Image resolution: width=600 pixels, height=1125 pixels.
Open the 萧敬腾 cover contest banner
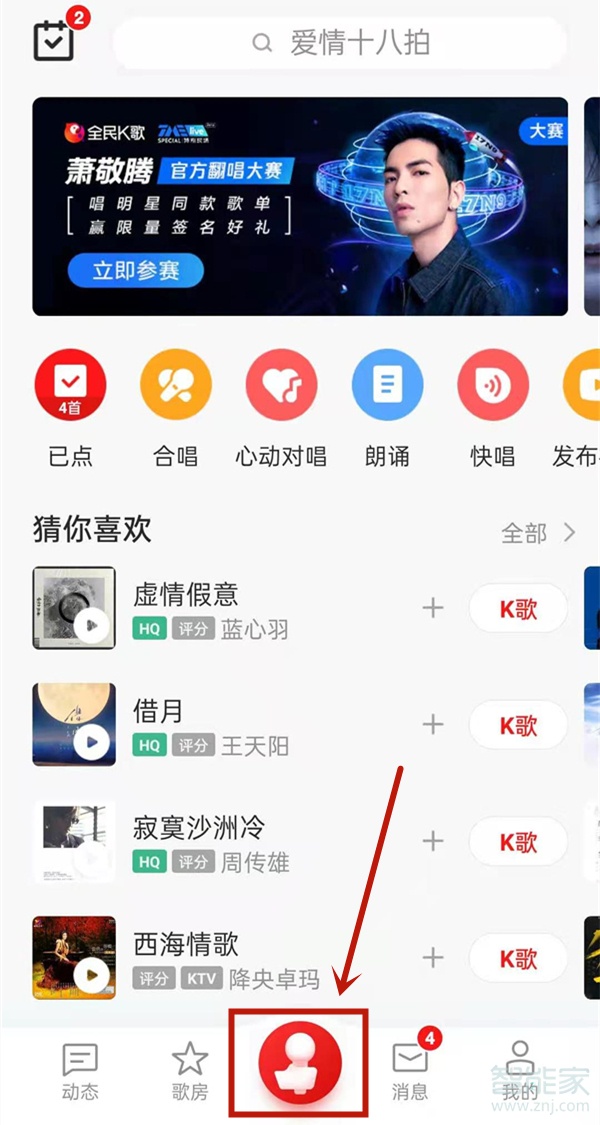[300, 206]
